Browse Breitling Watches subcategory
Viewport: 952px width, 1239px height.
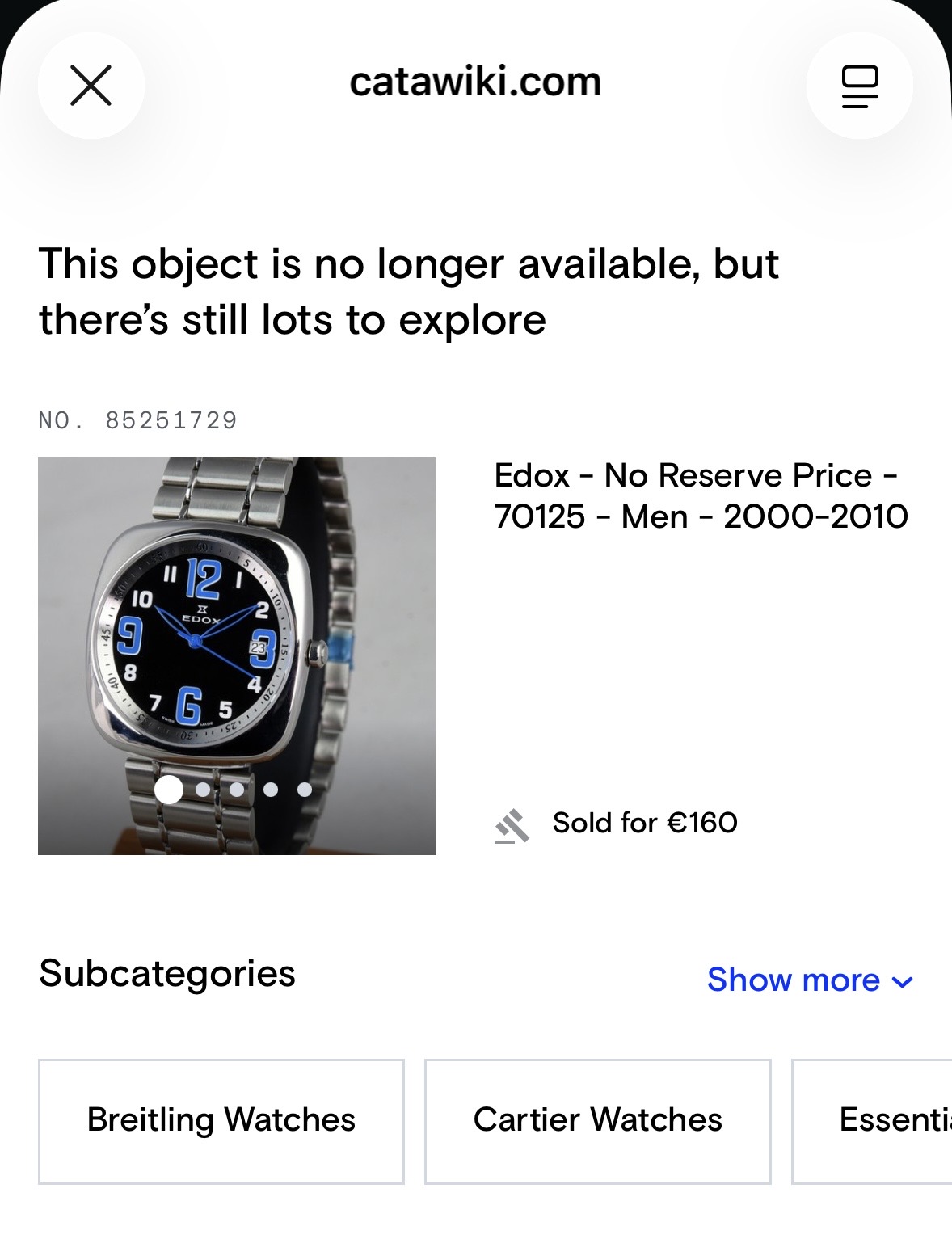pos(221,1120)
